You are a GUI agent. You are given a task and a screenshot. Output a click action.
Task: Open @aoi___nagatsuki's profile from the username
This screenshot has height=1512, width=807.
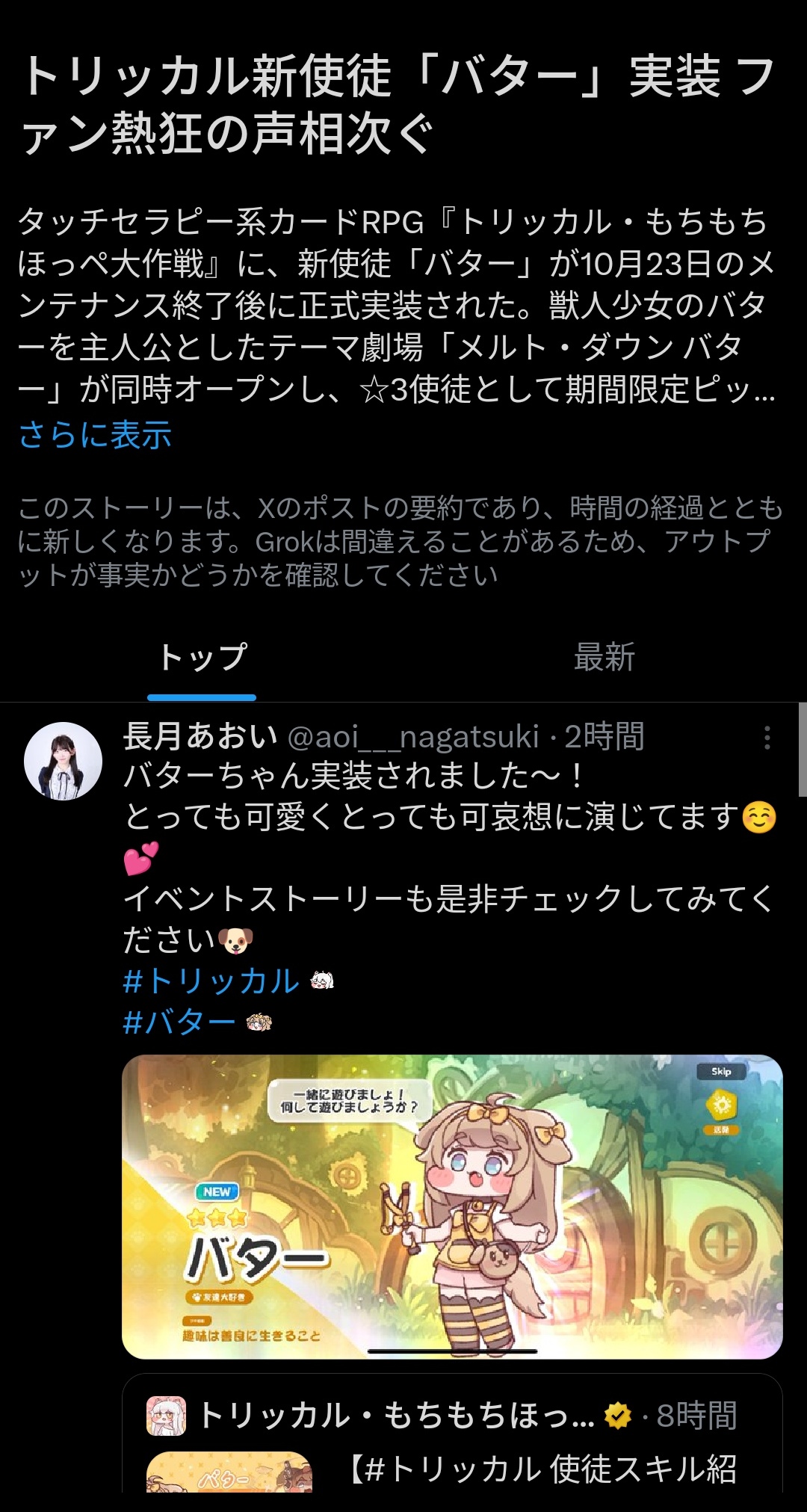(413, 737)
